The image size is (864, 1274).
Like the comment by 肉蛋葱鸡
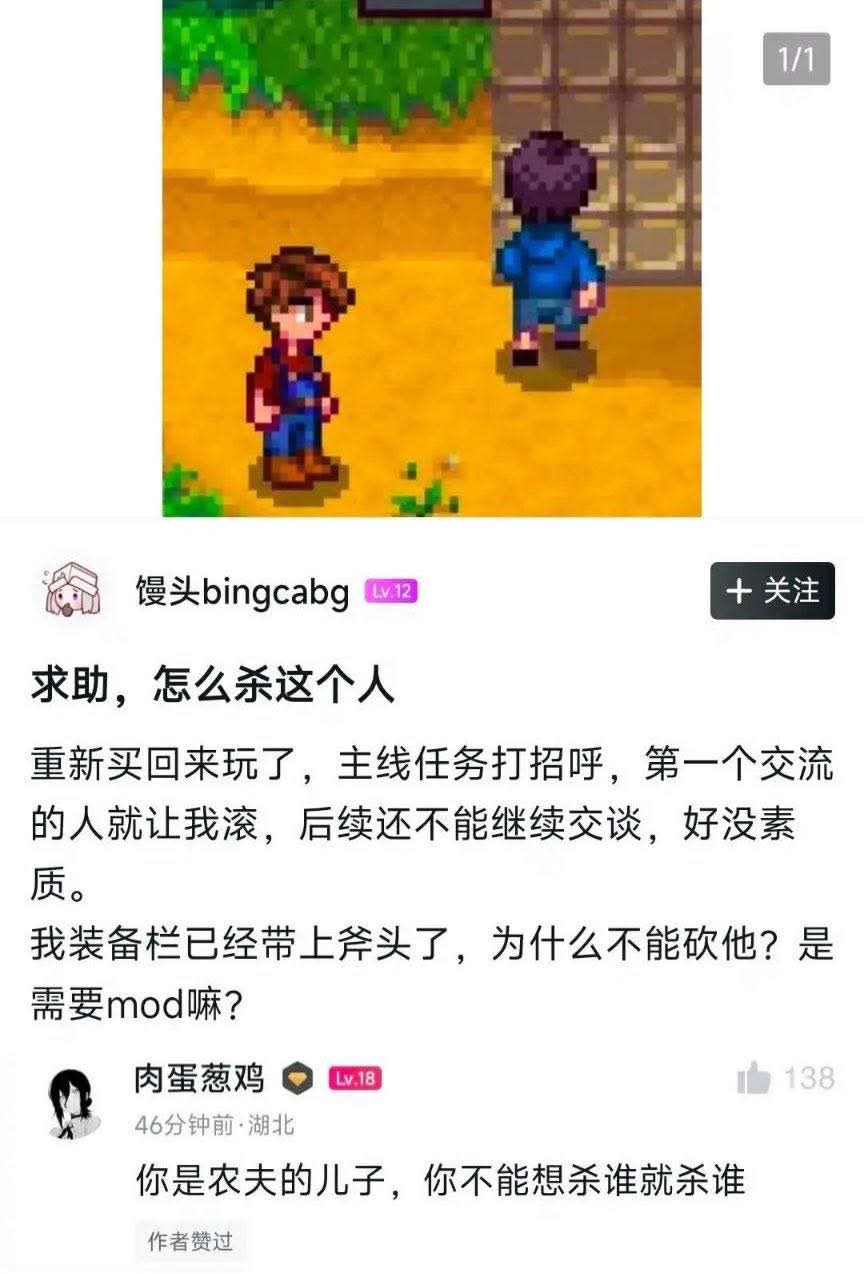[x=754, y=1078]
